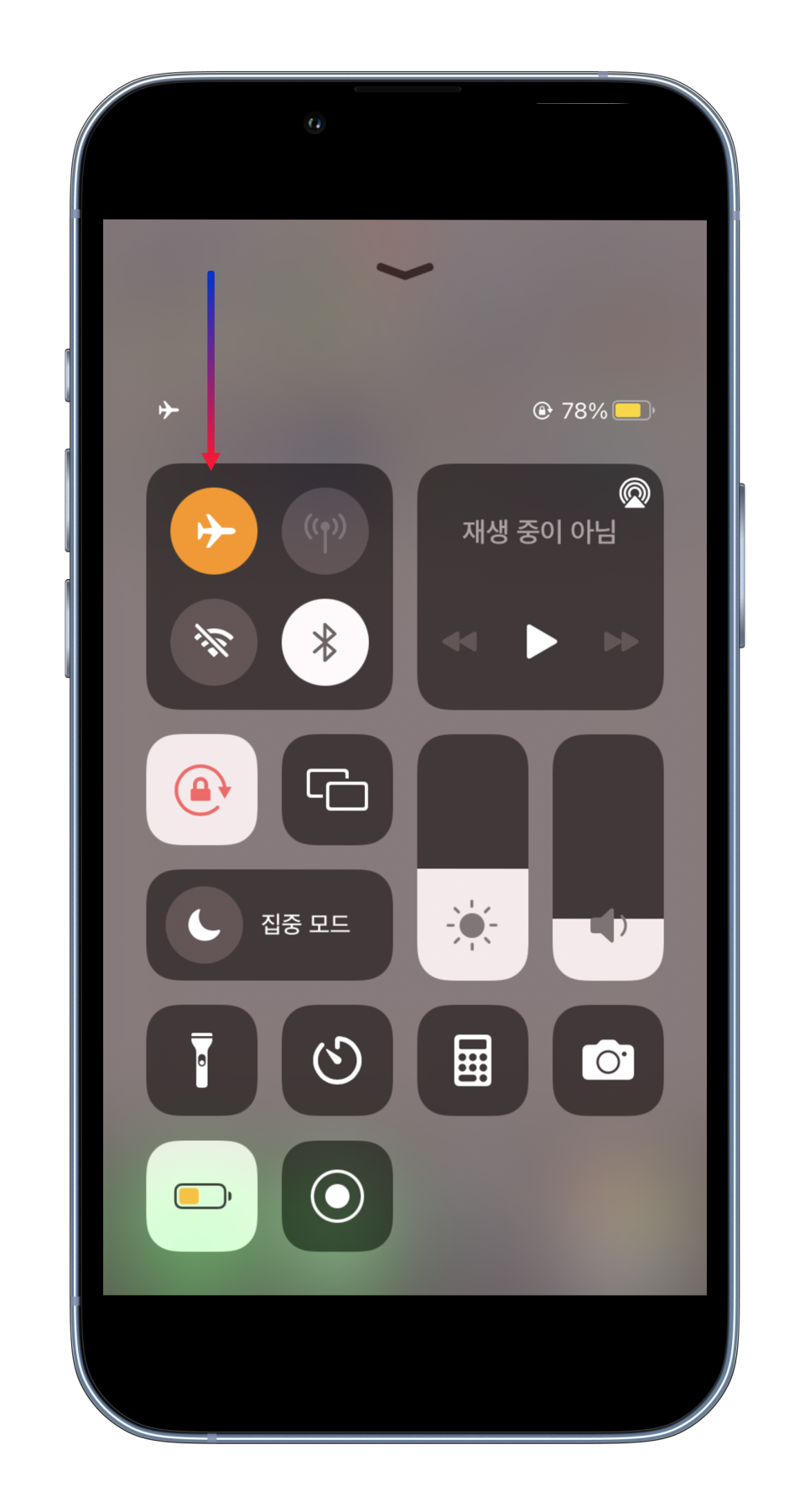This screenshot has width=810, height=1512.
Task: Tap the brightness slider
Action: tap(473, 857)
